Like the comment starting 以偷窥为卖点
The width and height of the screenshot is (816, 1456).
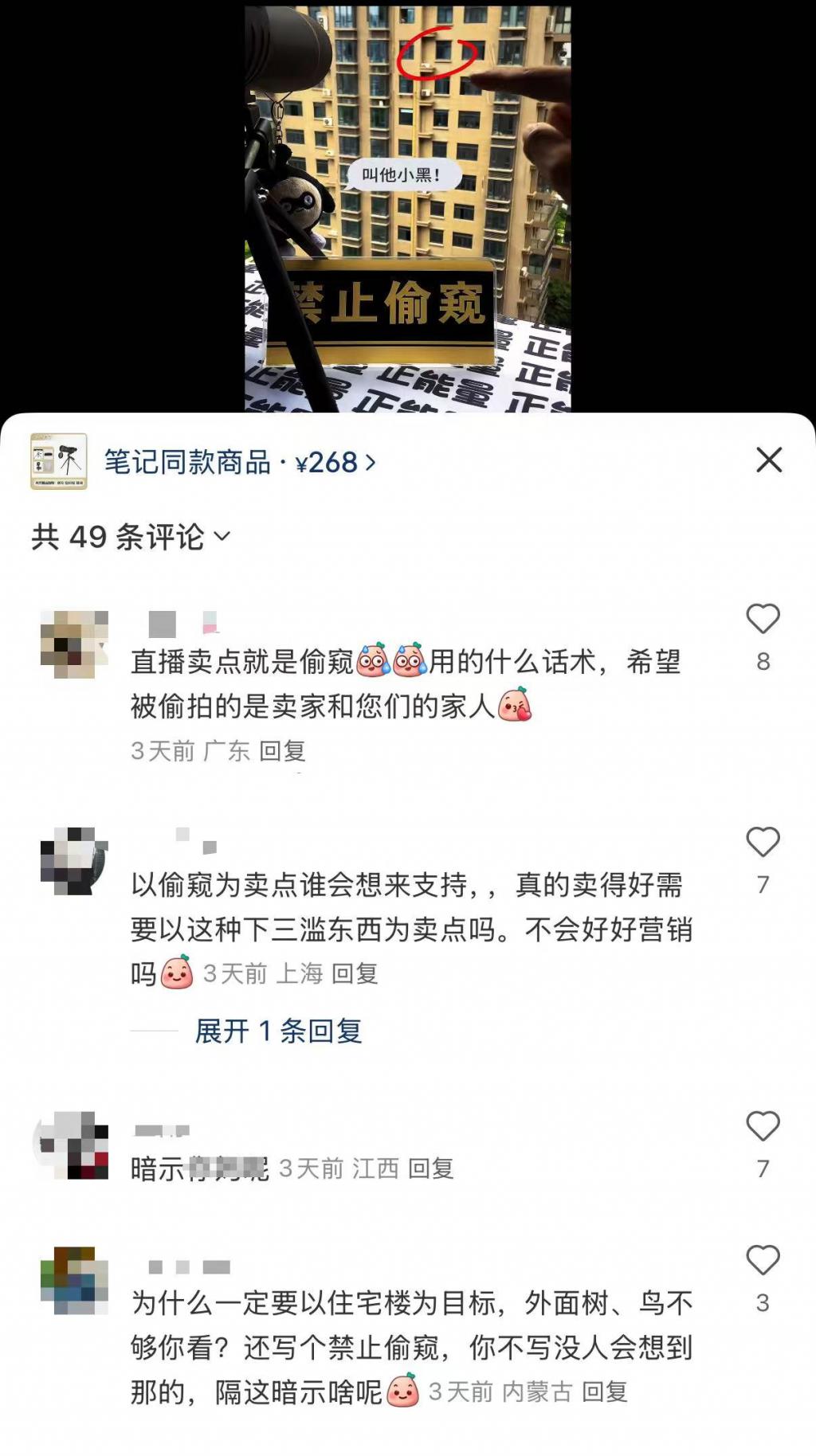763,843
